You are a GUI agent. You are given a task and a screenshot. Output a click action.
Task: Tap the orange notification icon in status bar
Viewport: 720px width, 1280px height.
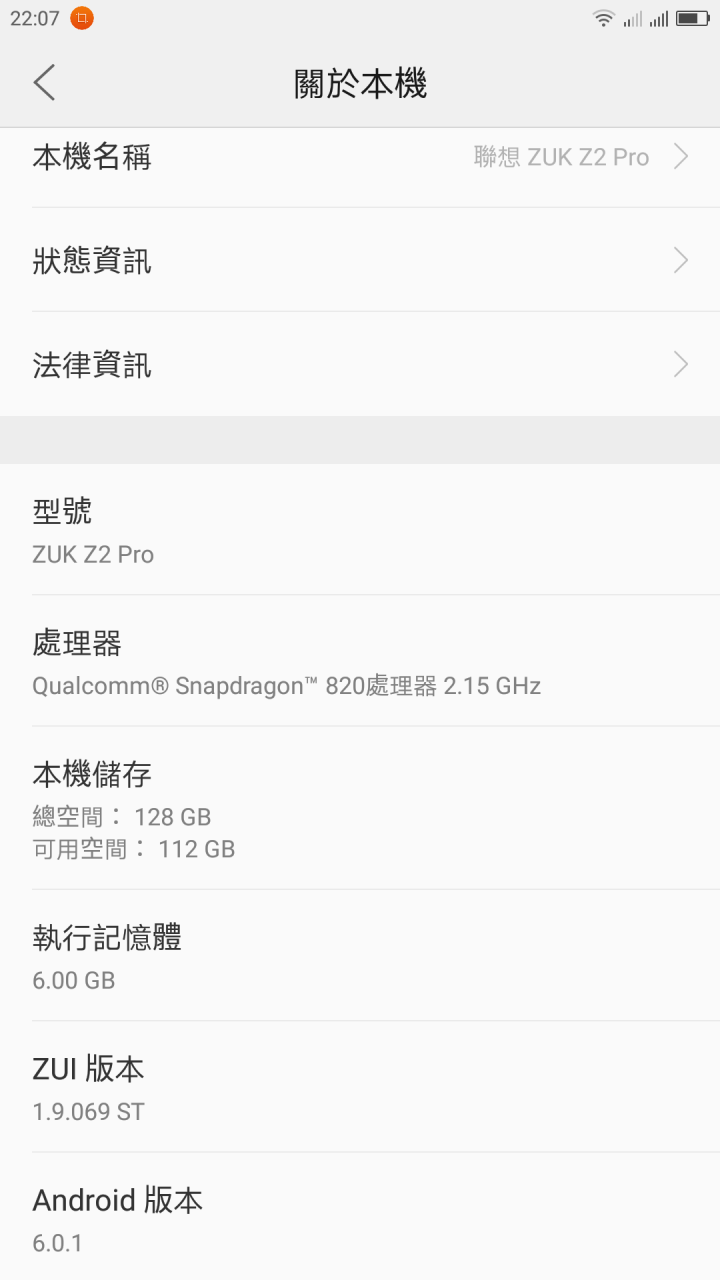pyautogui.click(x=82, y=17)
